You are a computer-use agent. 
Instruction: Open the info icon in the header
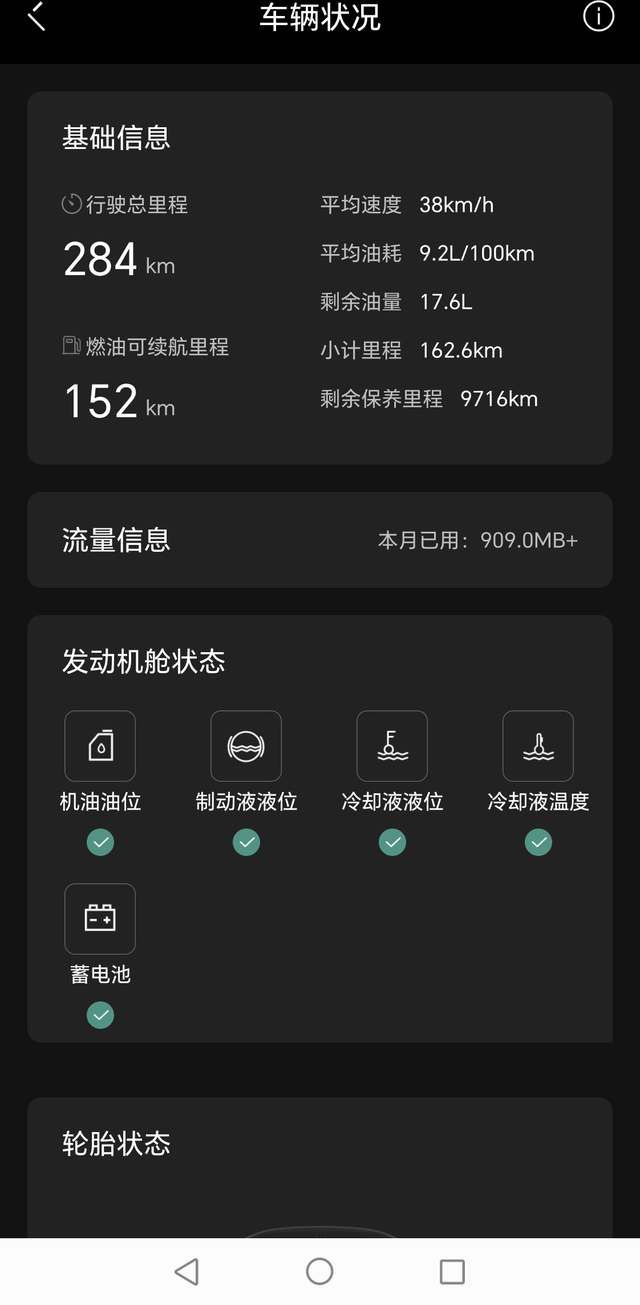pyautogui.click(x=598, y=16)
